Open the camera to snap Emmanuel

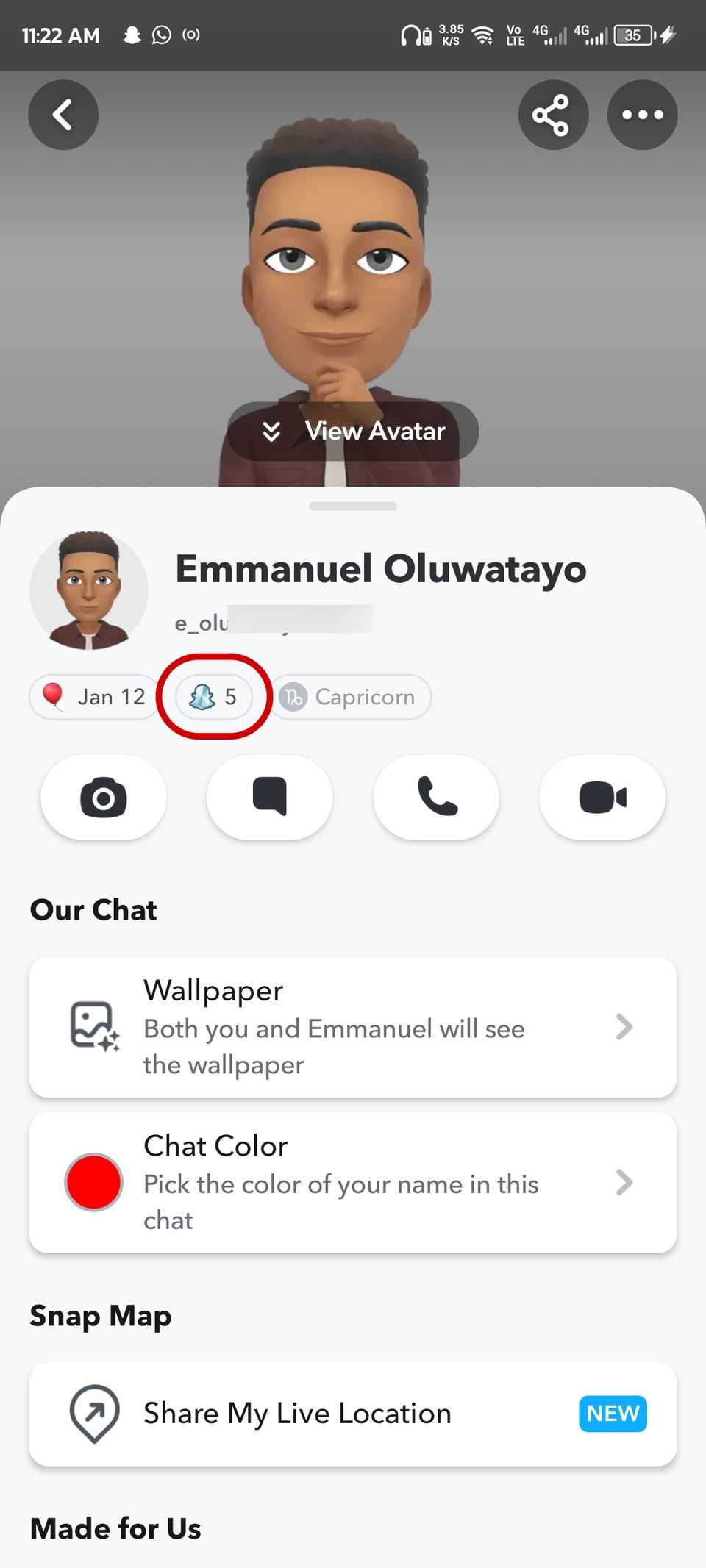pyautogui.click(x=103, y=797)
